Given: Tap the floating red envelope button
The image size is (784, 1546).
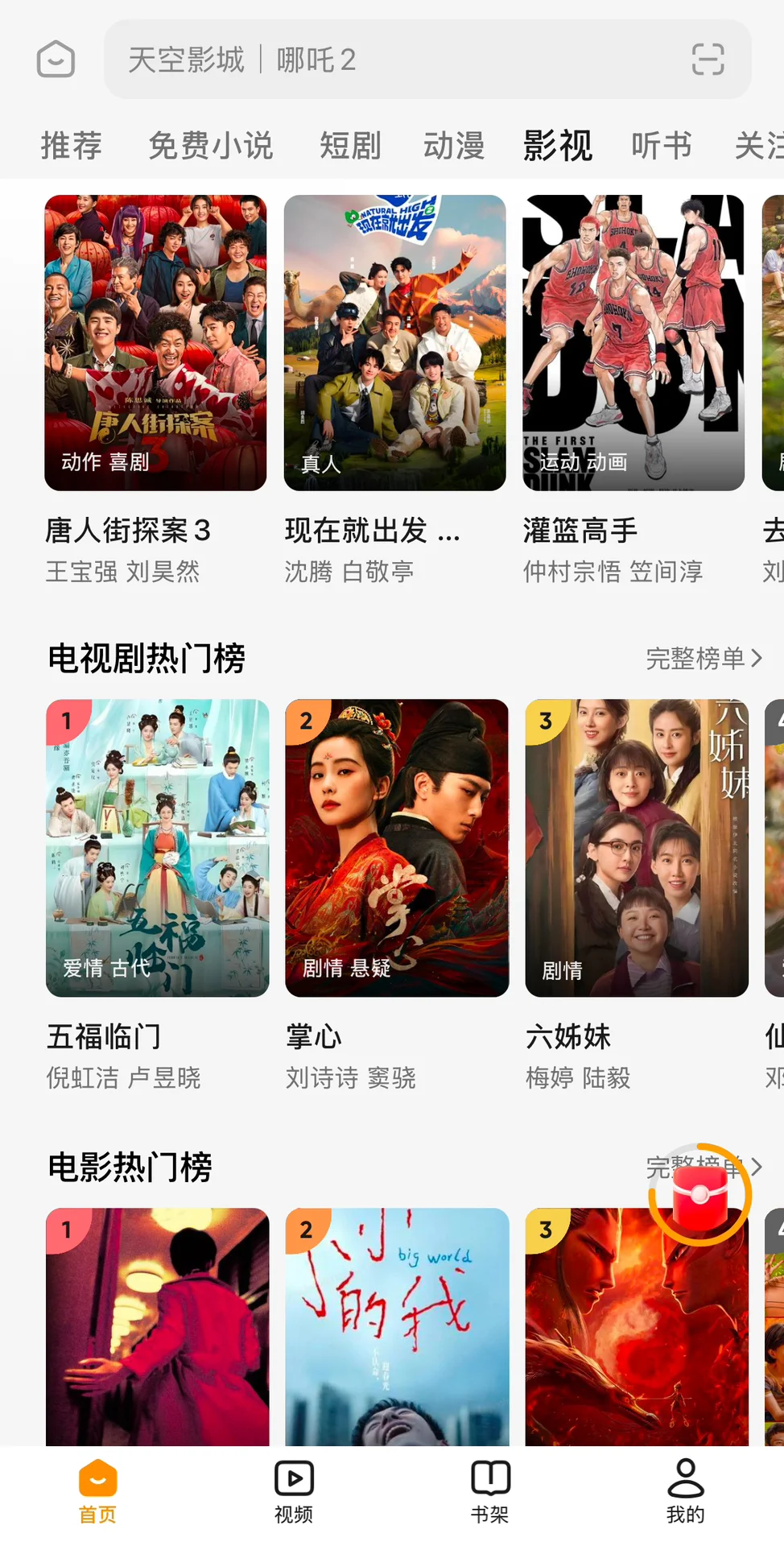Looking at the screenshot, I should 699,1194.
